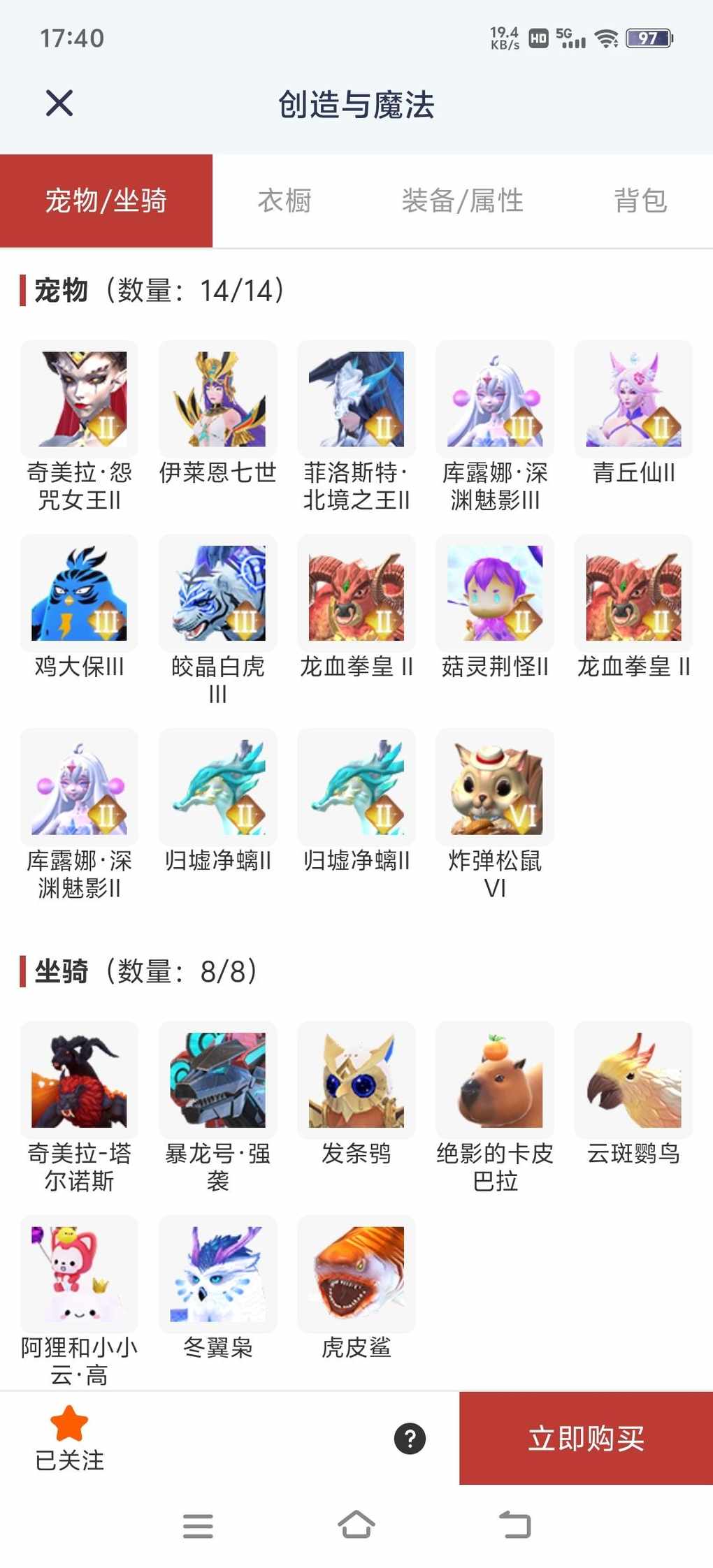Close the 创造与魔法 page

59,103
